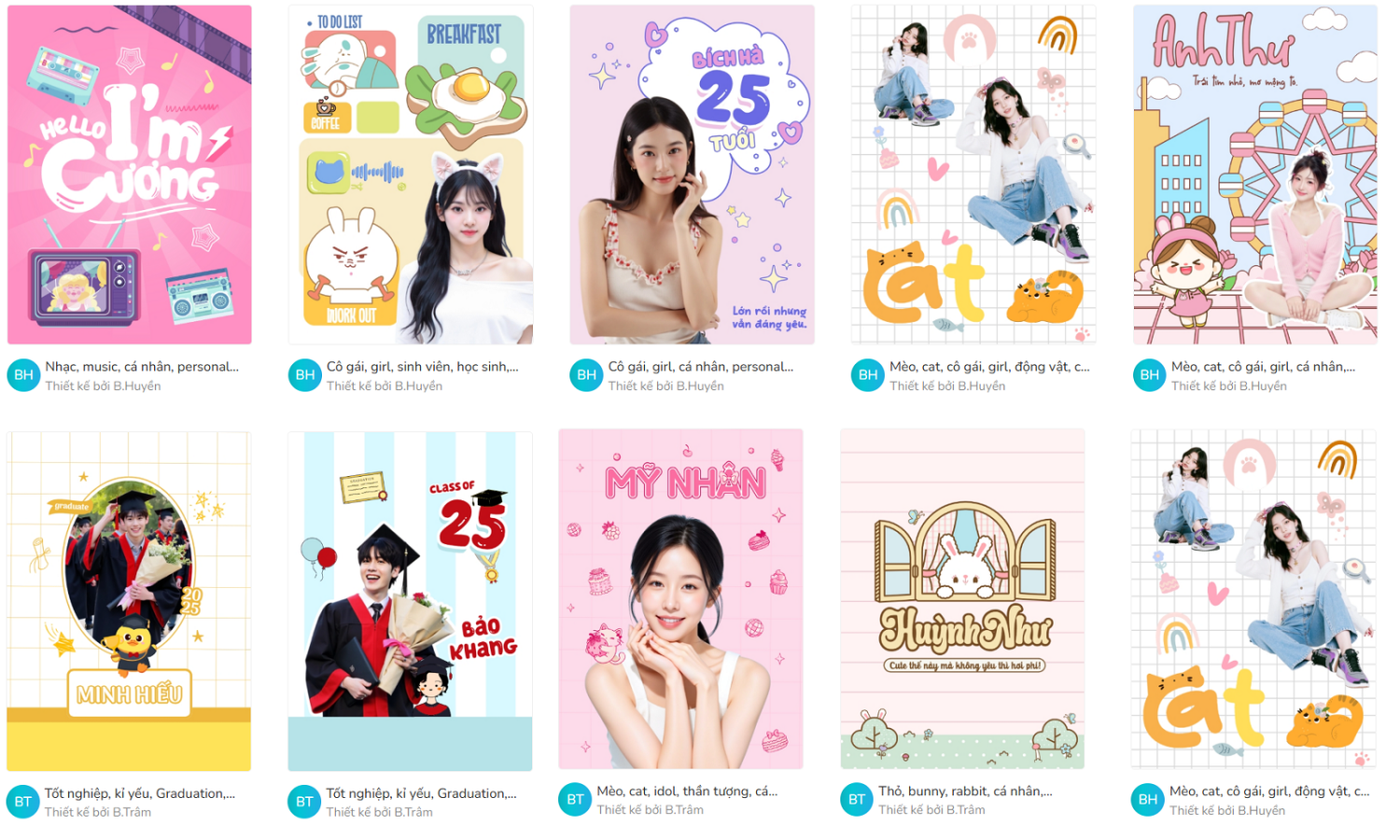View the Minh Hiếu graduation template
The width and height of the screenshot is (1400, 840).
[130, 600]
